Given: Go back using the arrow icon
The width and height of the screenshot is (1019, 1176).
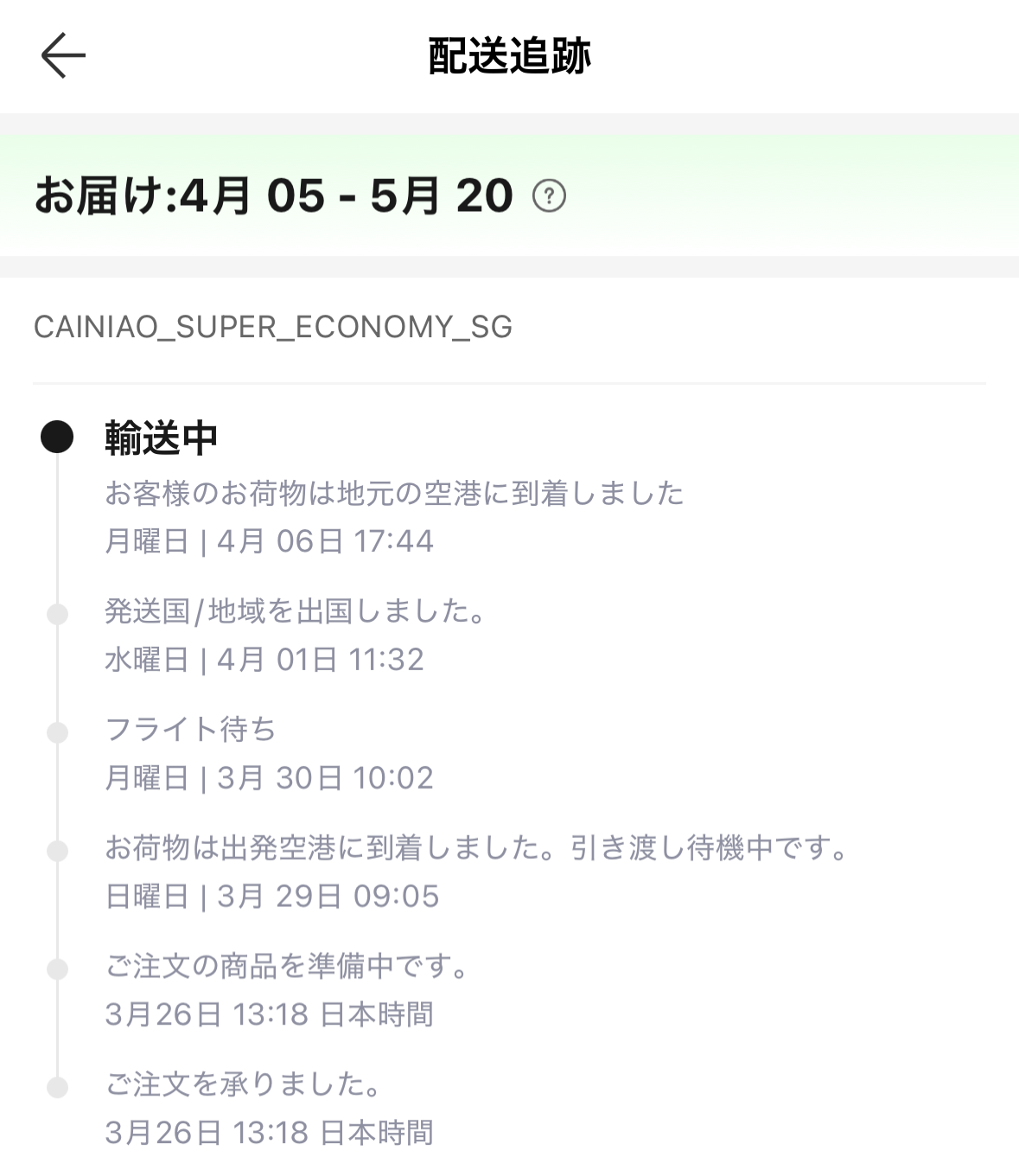Looking at the screenshot, I should point(63,55).
